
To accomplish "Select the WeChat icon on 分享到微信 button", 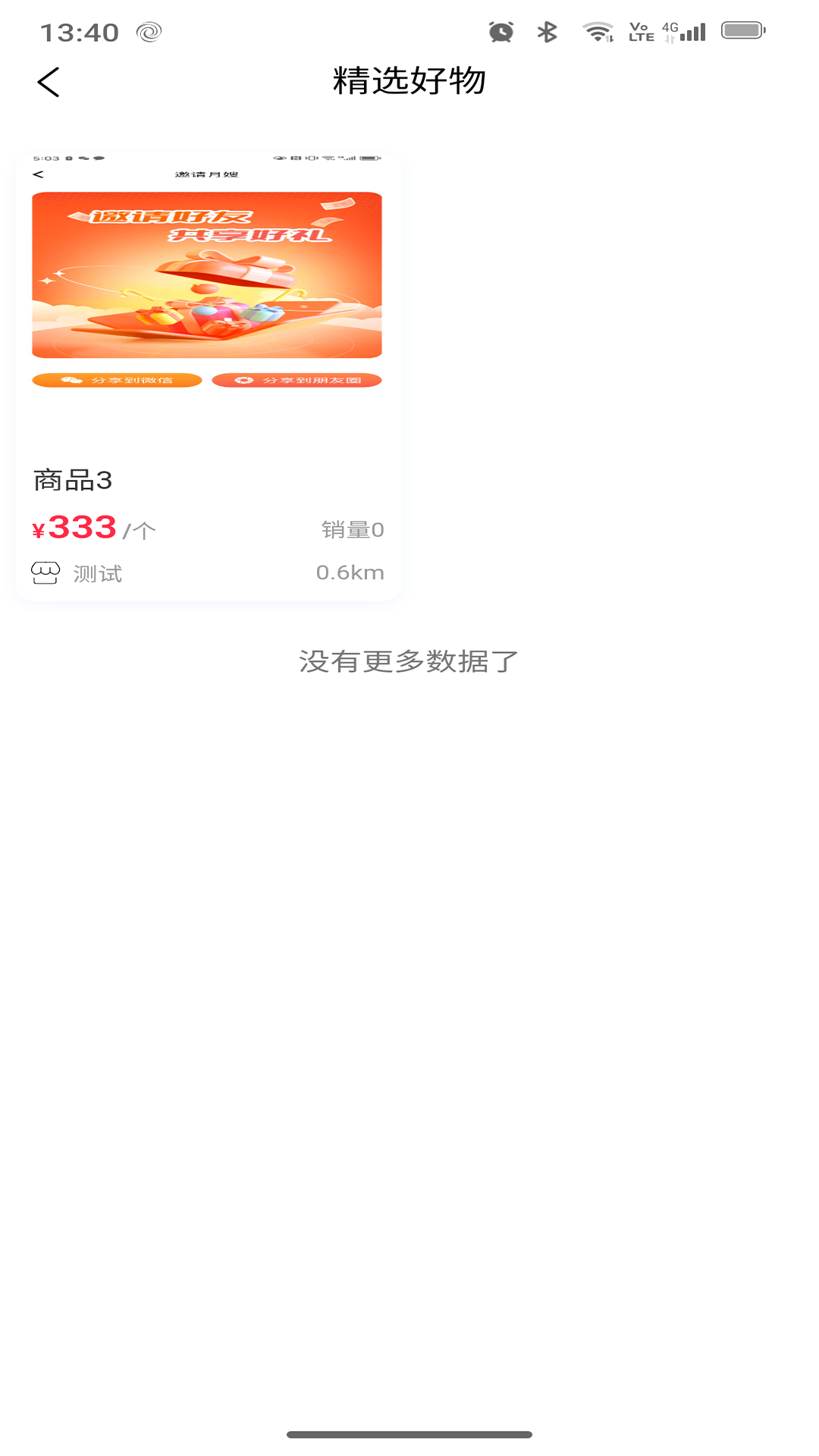I will pyautogui.click(x=69, y=379).
